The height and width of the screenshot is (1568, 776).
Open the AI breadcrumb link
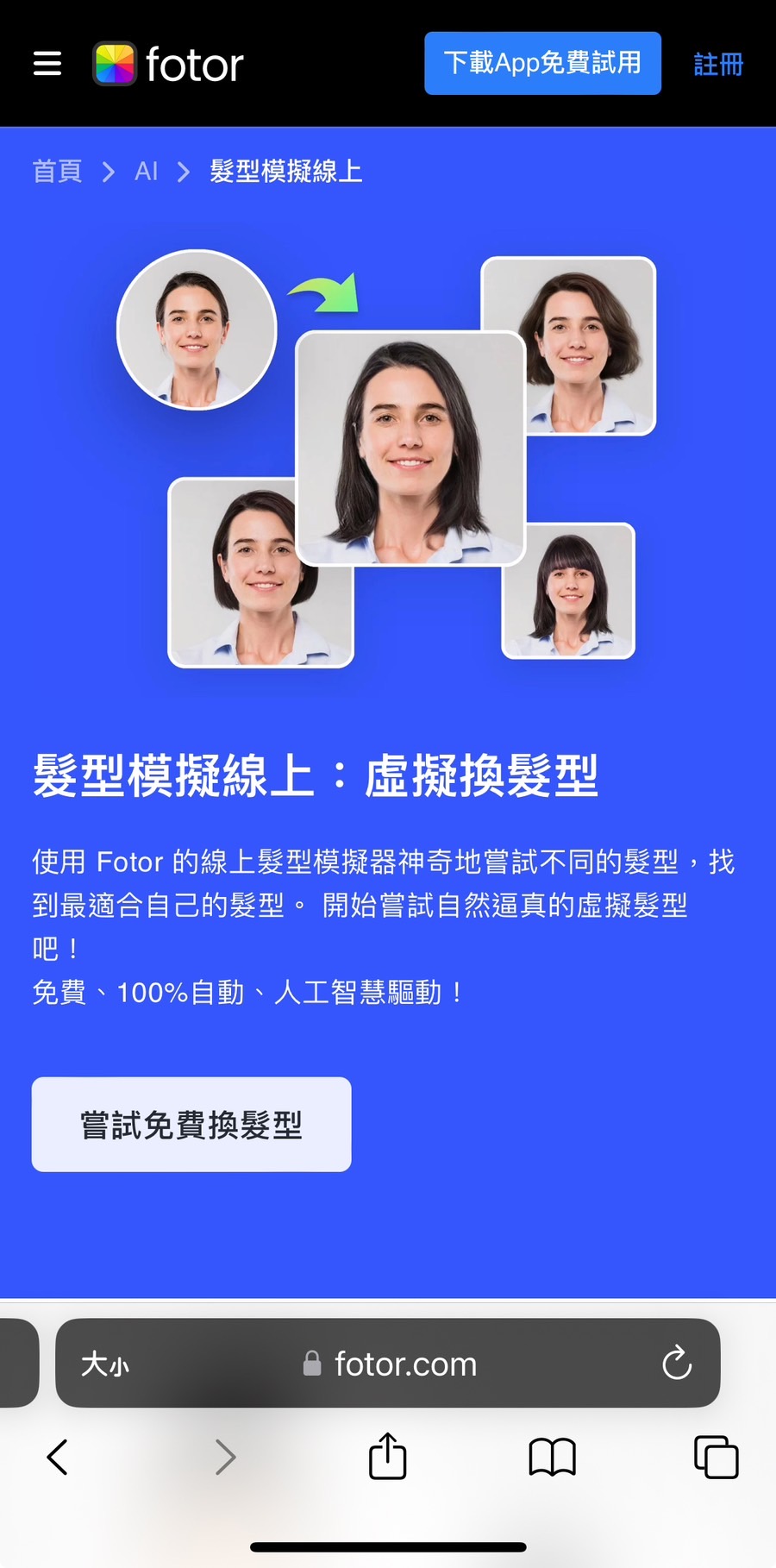coord(147,171)
